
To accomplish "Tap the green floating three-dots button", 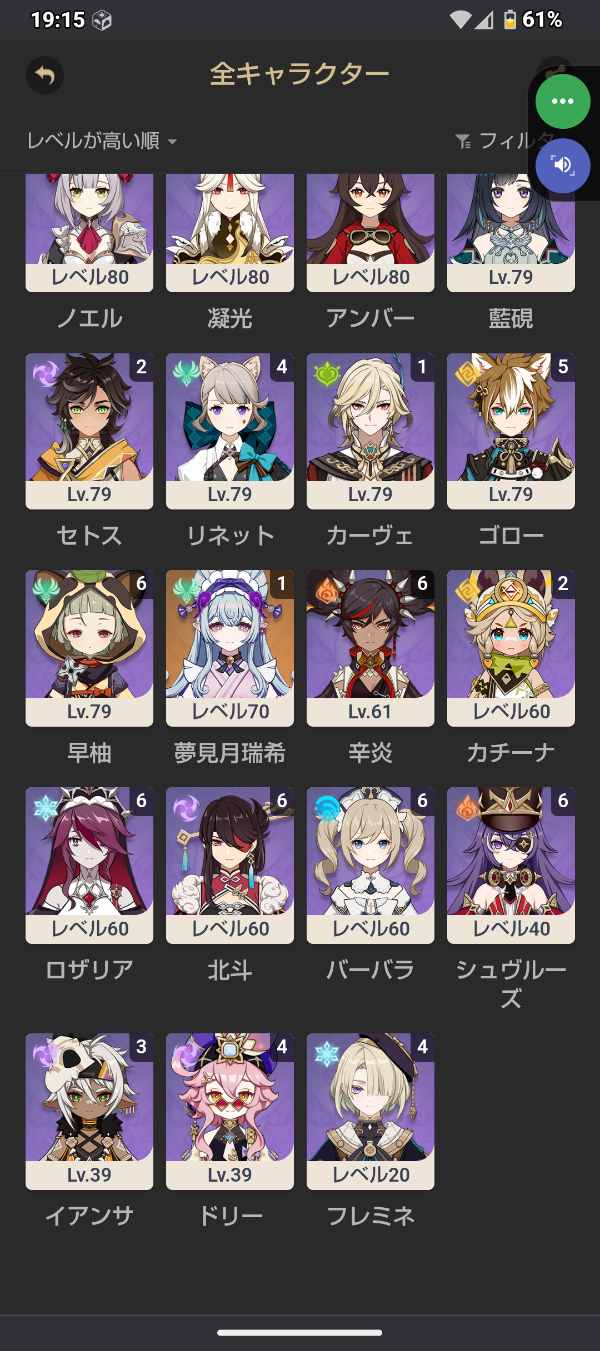I will (x=562, y=101).
